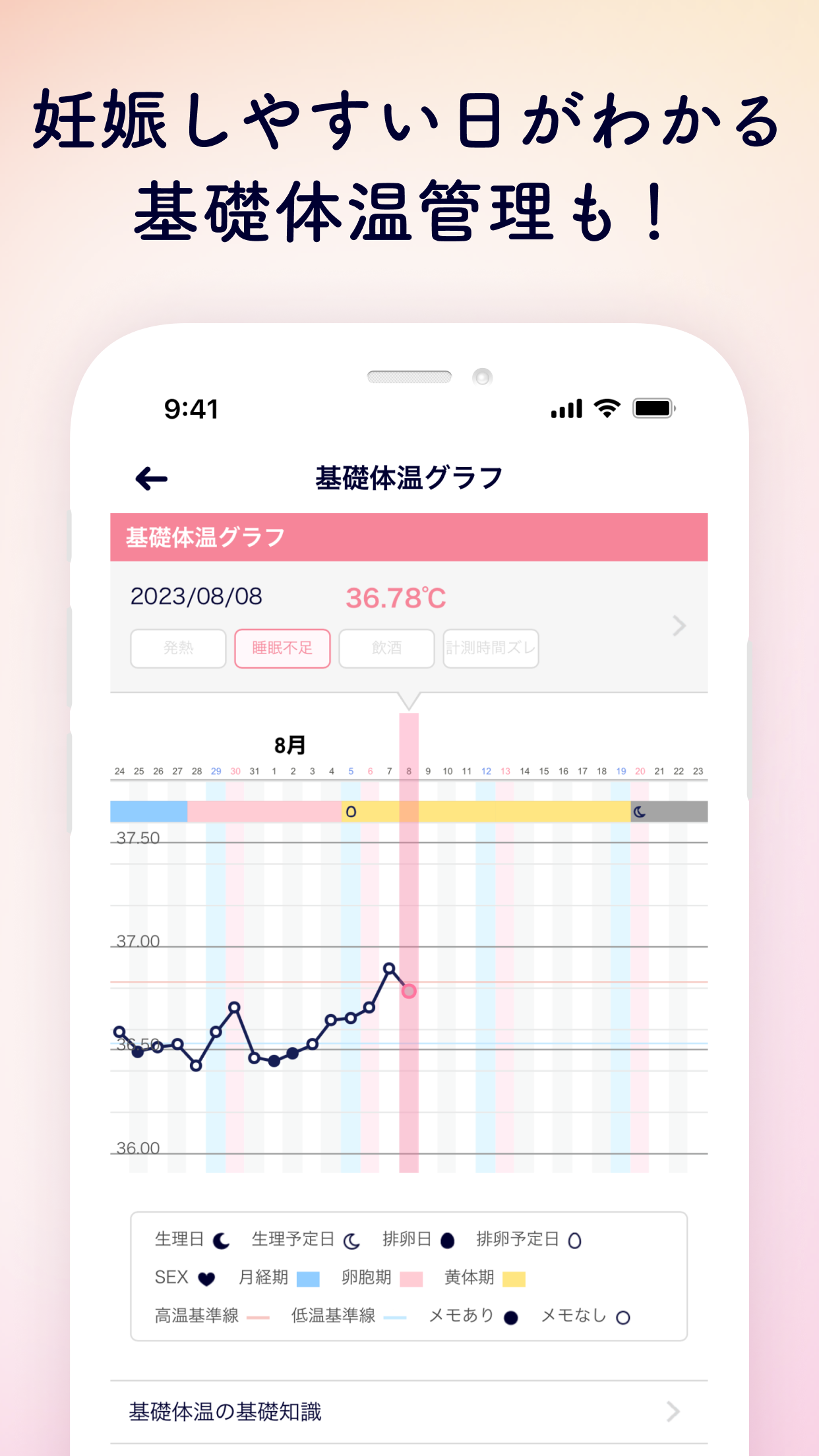Image resolution: width=819 pixels, height=1456 pixels.
Task: Open 基礎体温の基礎知識 article link
Action: [x=227, y=1412]
